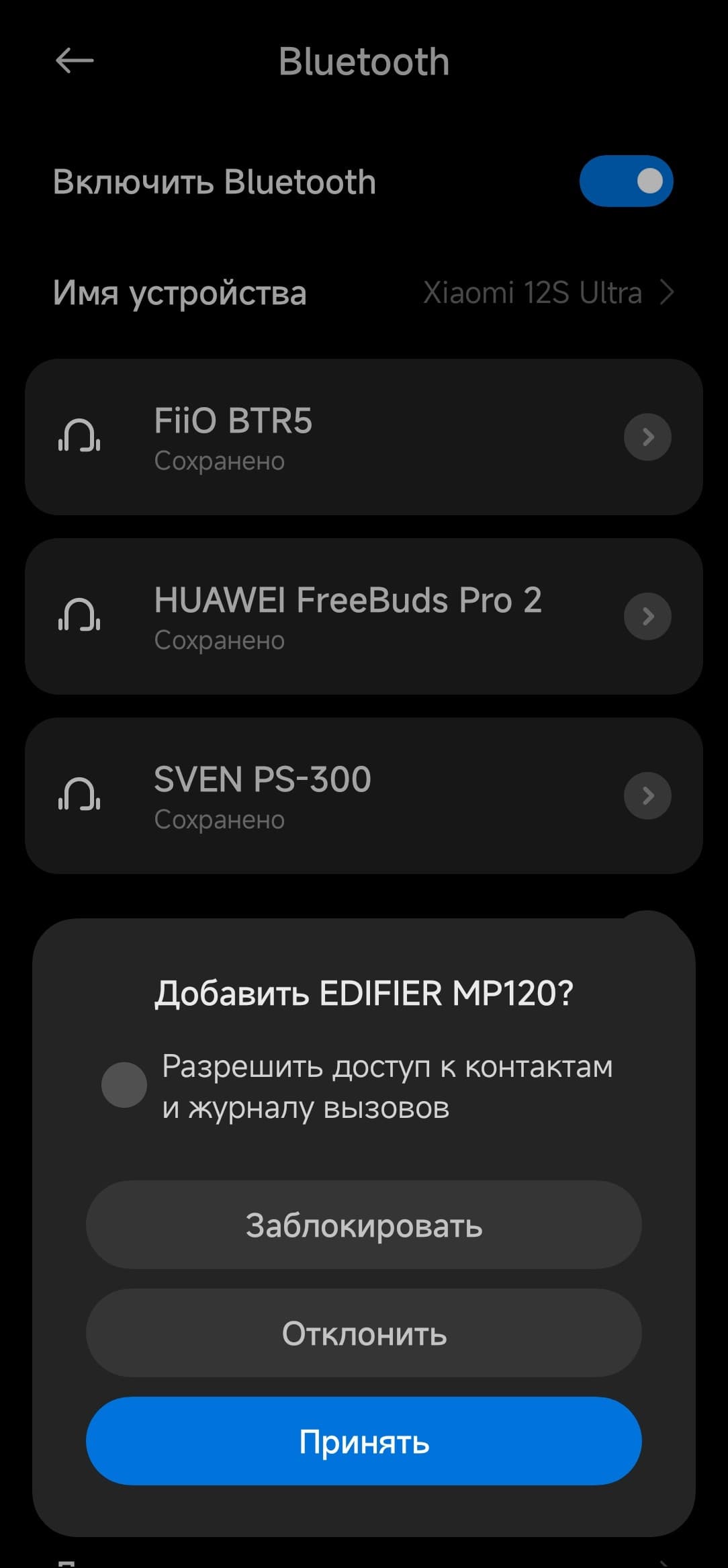
Task: Open details arrow for HUAWEI FreeBuds Pro 2
Action: (x=647, y=617)
